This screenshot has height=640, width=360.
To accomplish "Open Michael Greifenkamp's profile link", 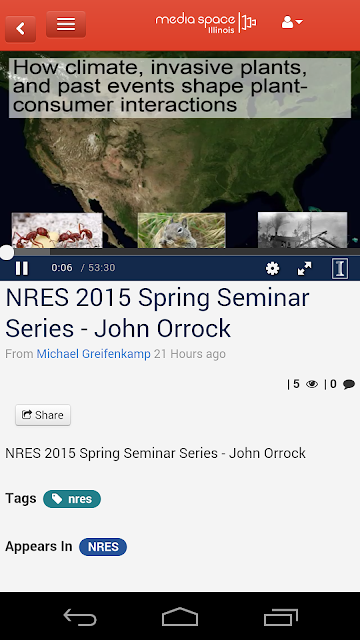I will 93,353.
